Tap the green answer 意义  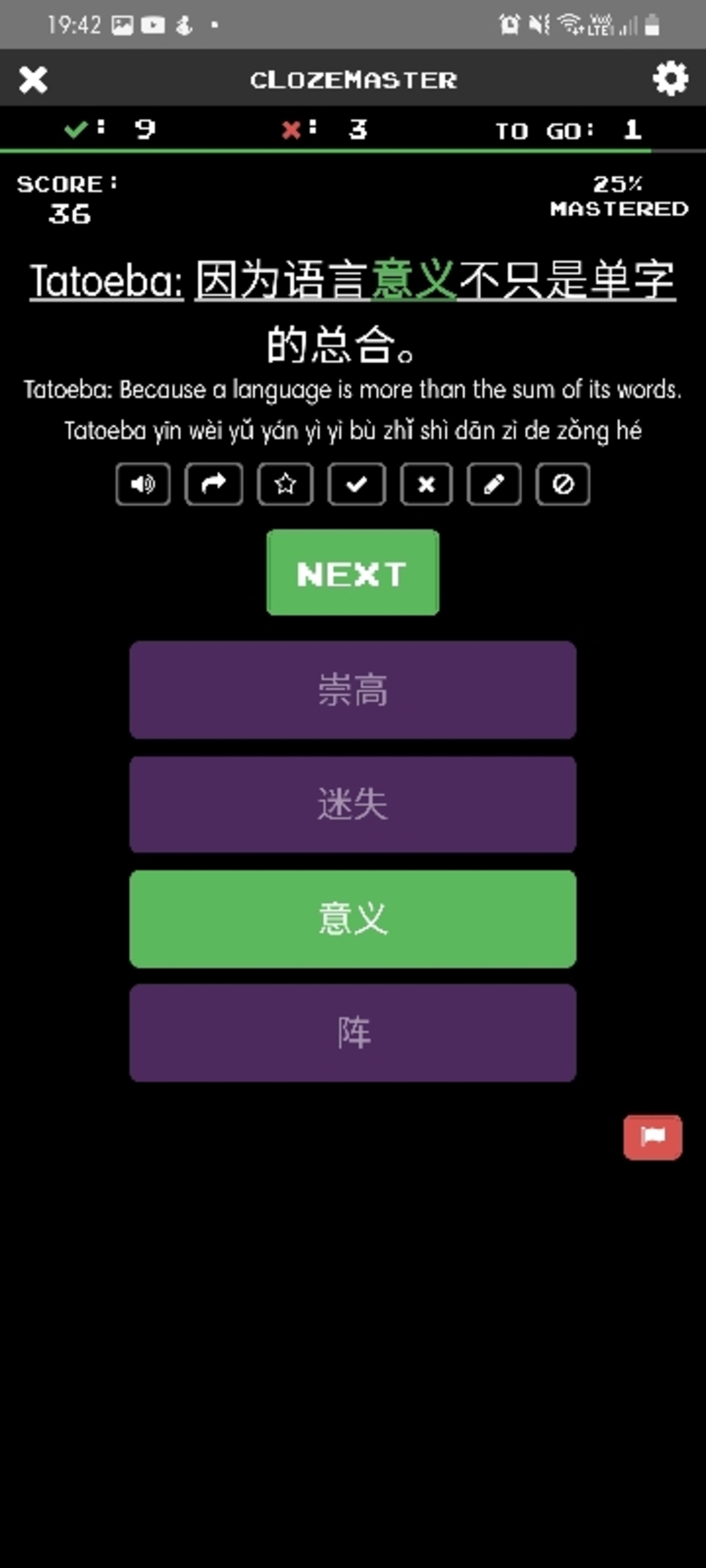[353, 919]
